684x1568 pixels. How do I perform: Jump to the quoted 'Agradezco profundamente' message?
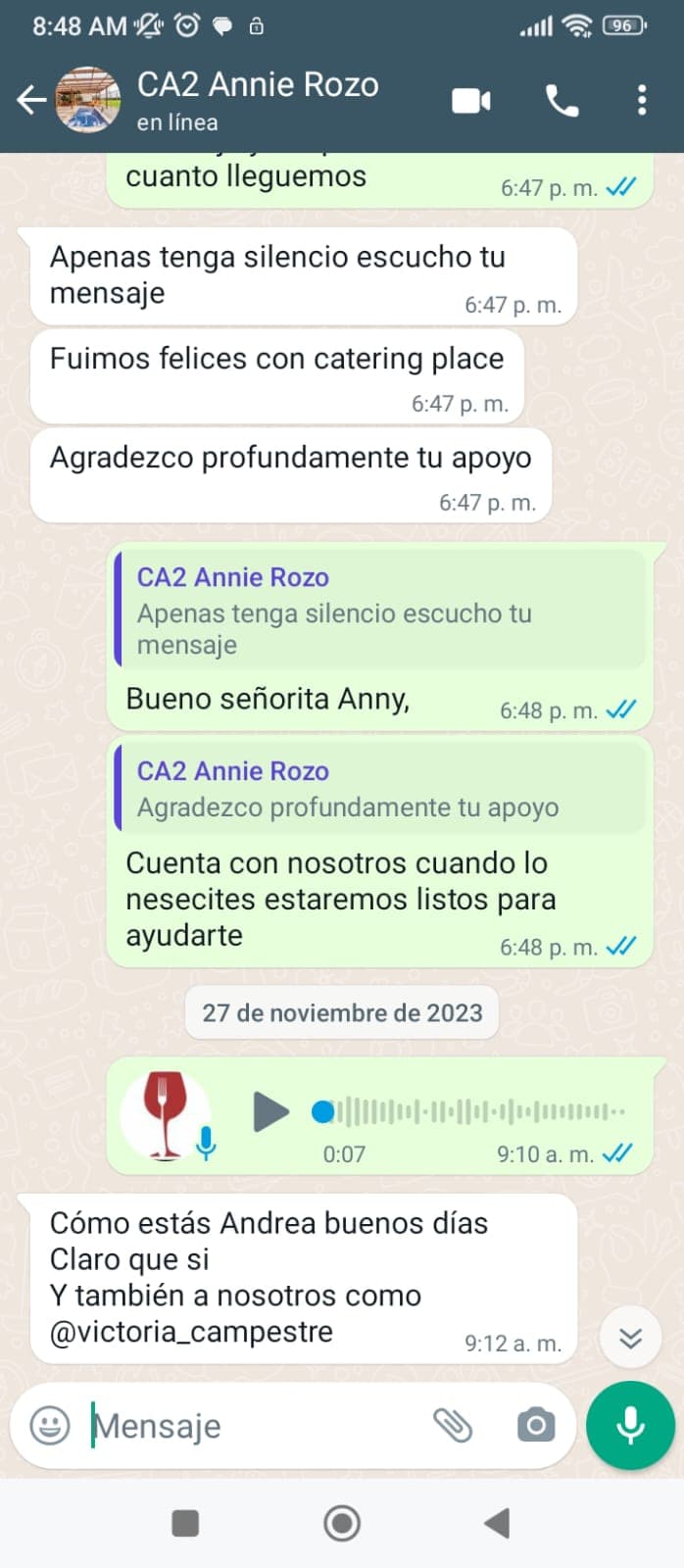pos(380,789)
